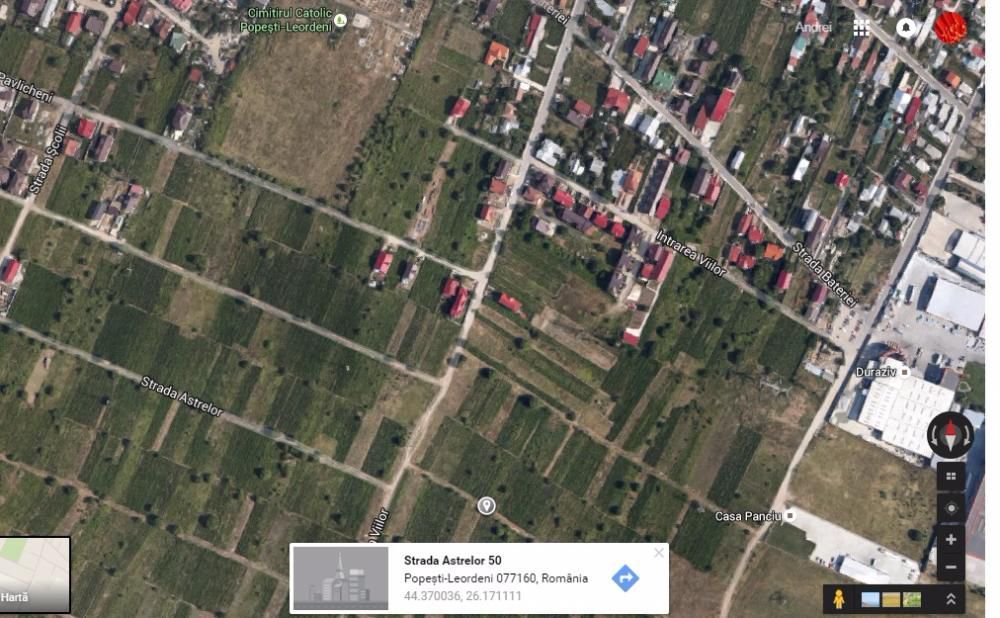Open the first photo thumbnail in imagery strip

(870, 600)
